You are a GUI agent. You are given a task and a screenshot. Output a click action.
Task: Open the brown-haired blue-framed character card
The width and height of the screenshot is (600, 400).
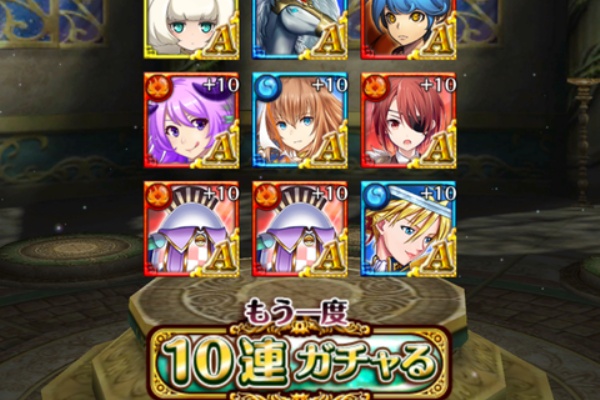tap(299, 120)
